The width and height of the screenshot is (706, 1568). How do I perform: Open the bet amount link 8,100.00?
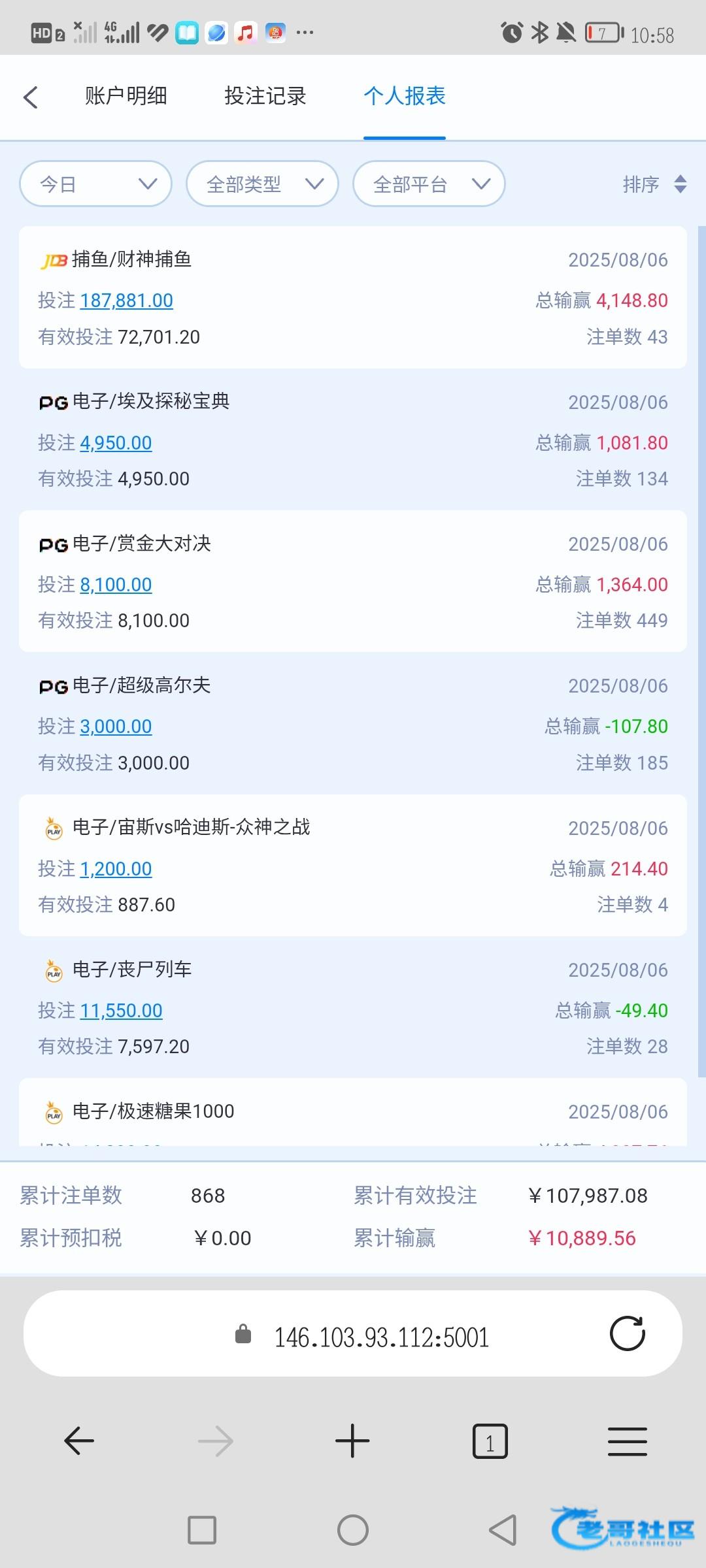pos(116,585)
